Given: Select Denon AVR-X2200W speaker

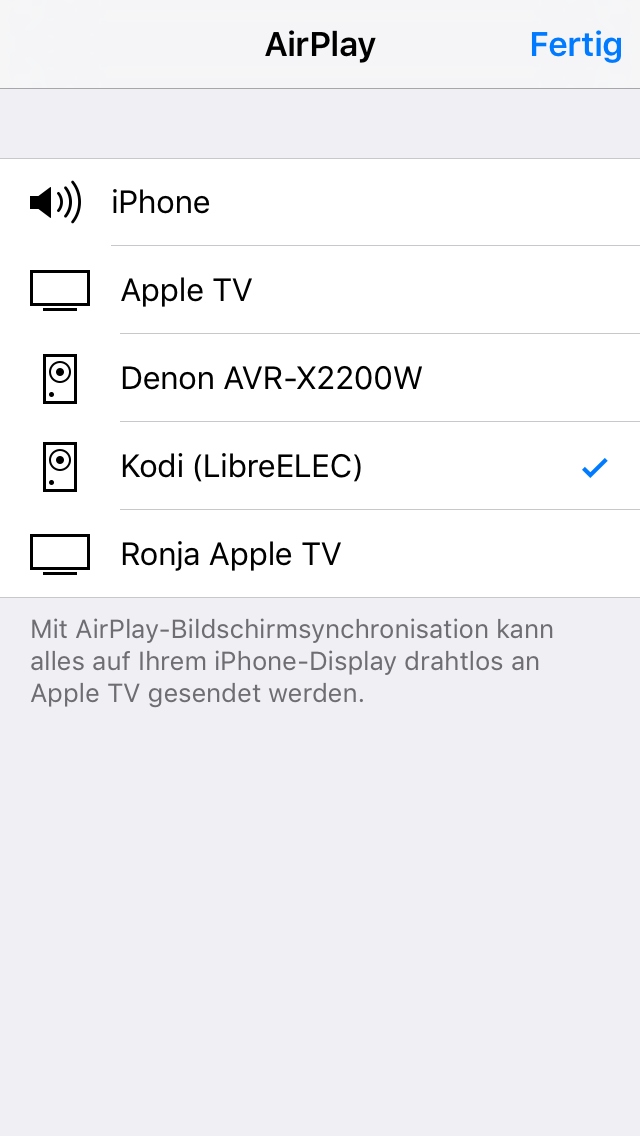Looking at the screenshot, I should tap(320, 378).
